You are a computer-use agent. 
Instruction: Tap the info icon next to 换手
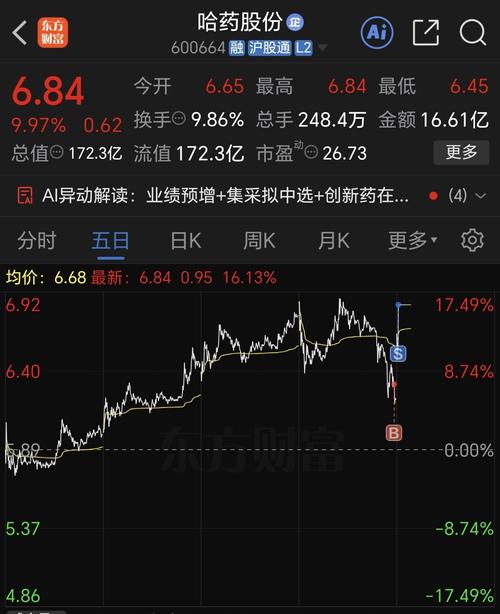pos(179,118)
